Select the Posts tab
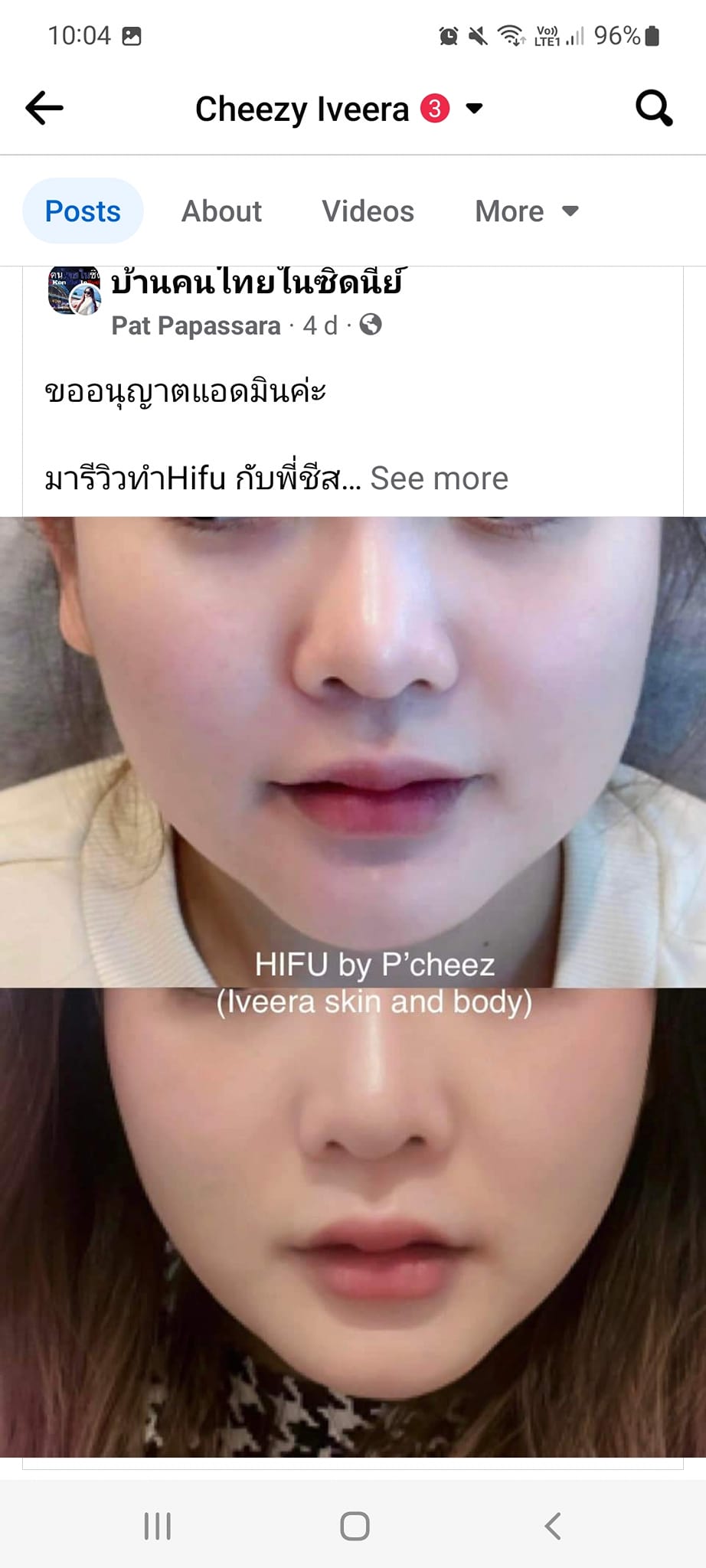The width and height of the screenshot is (706, 1568). coord(83,211)
